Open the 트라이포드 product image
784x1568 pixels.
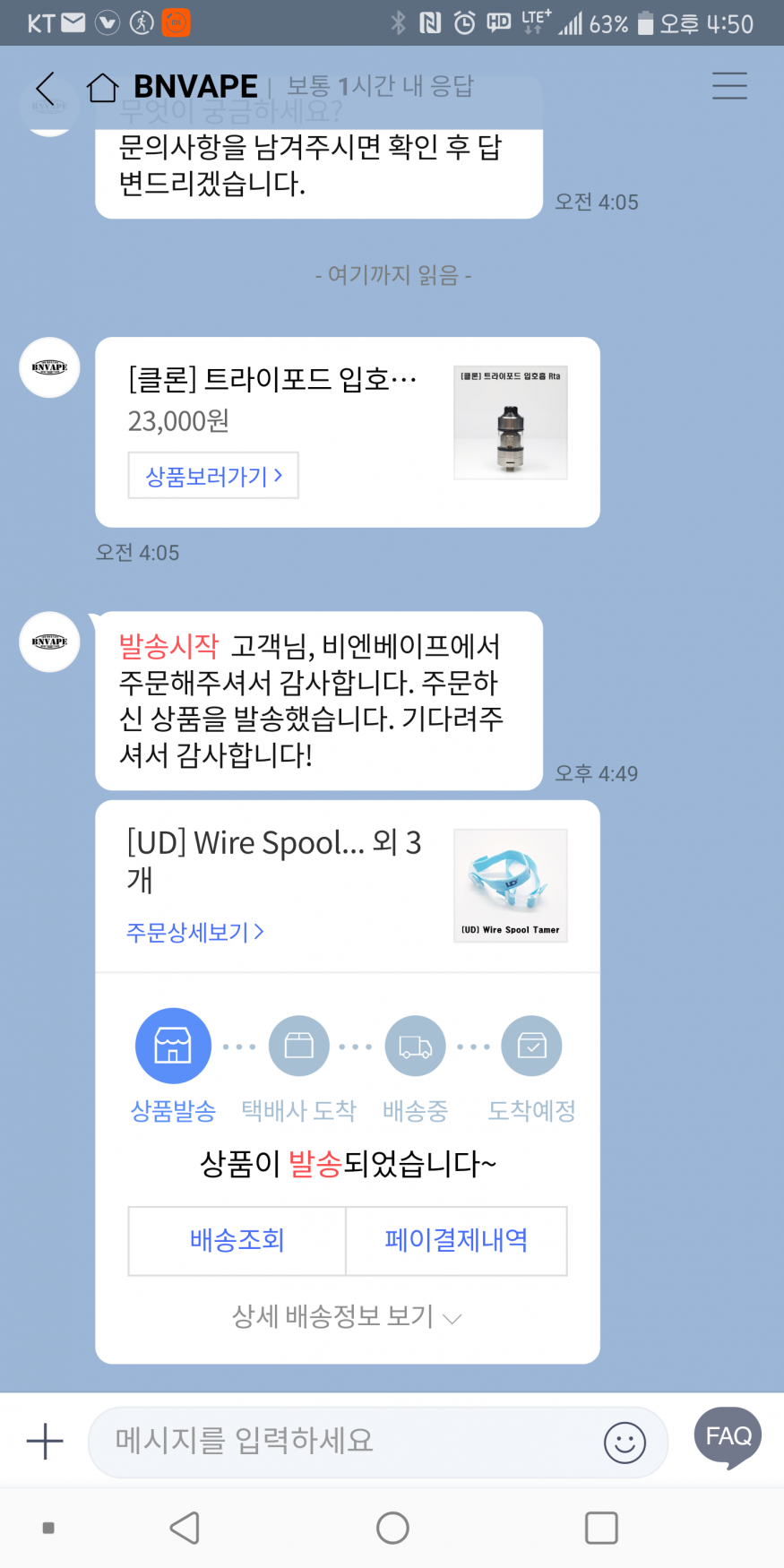(x=510, y=422)
